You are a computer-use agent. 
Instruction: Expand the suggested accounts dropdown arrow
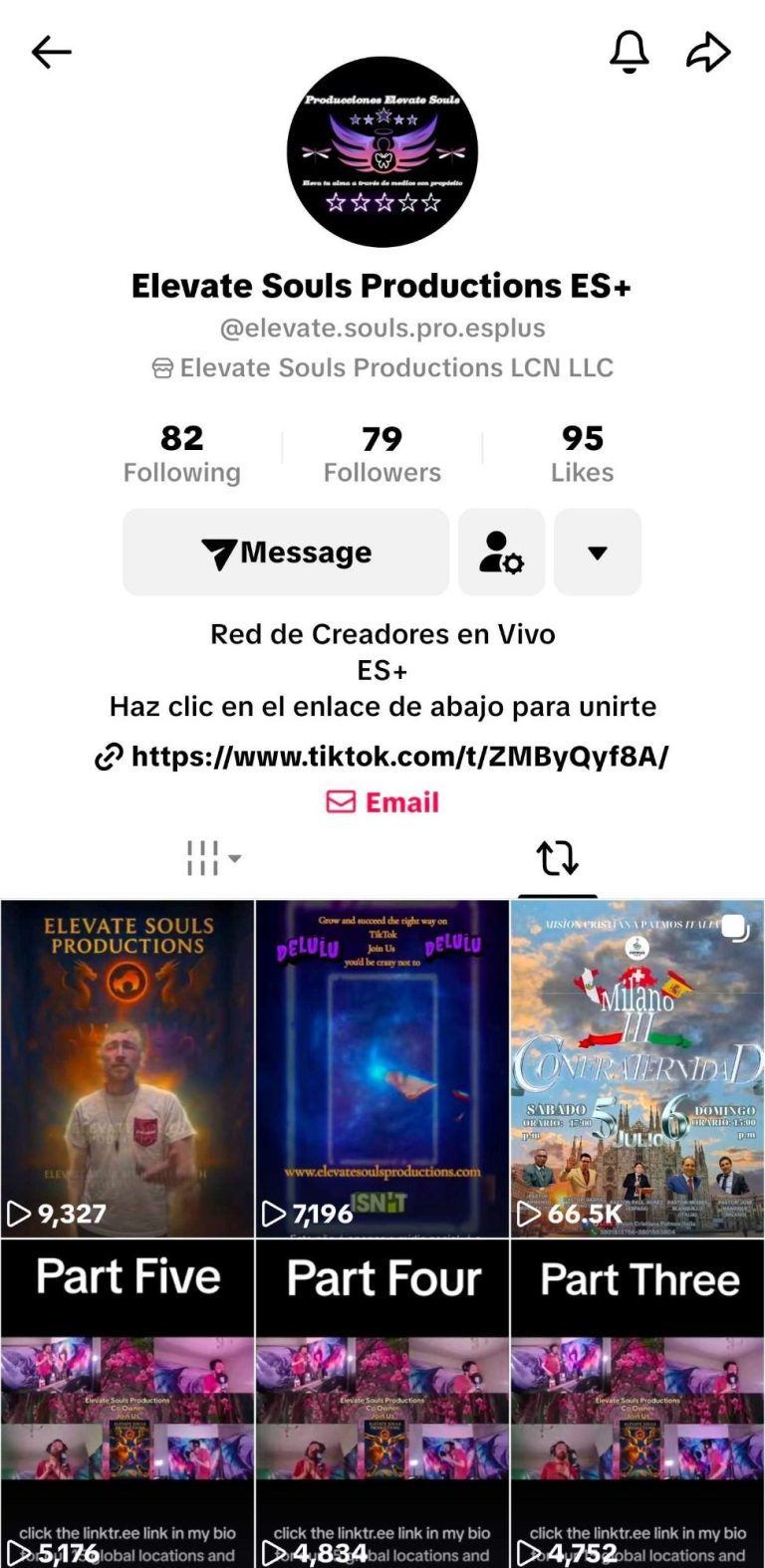click(598, 553)
